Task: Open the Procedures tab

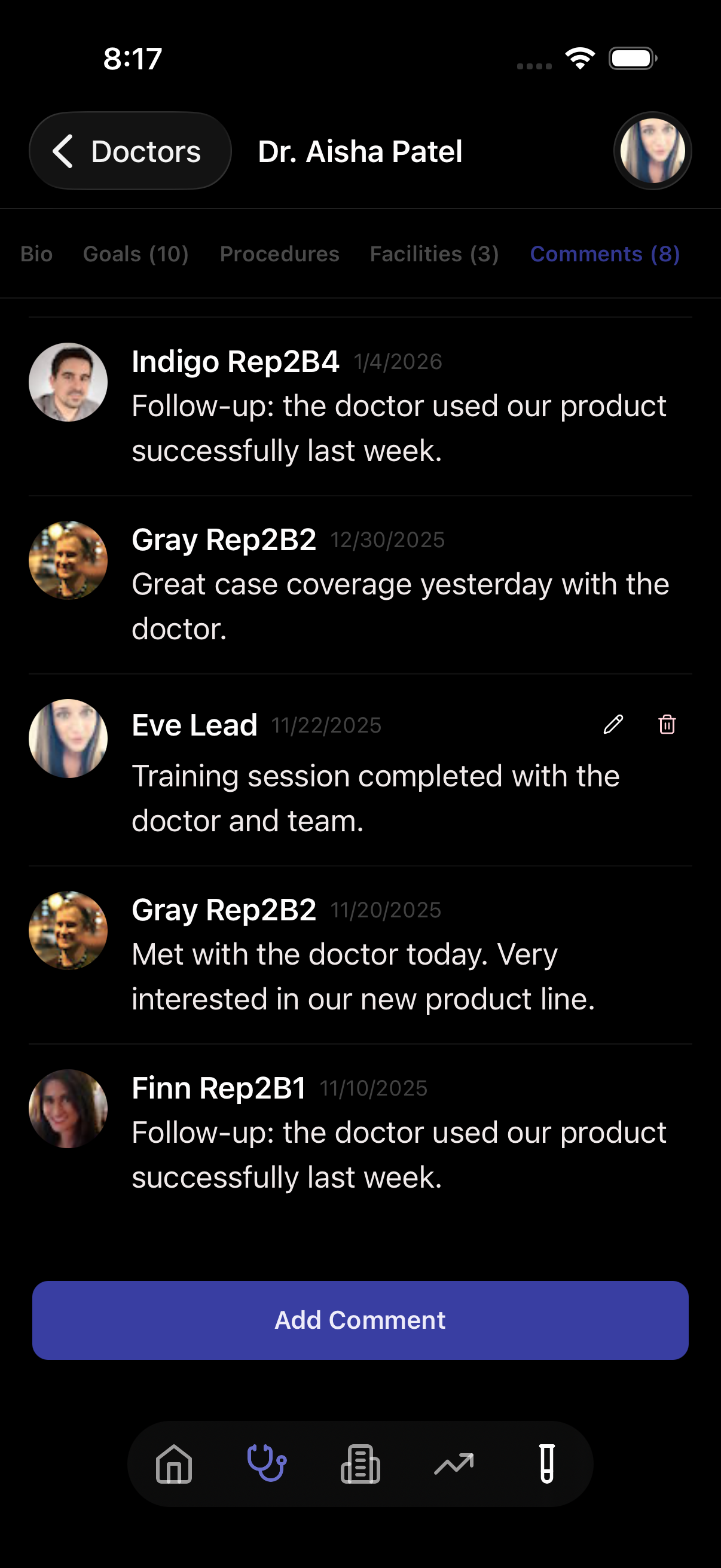Action: click(x=279, y=254)
